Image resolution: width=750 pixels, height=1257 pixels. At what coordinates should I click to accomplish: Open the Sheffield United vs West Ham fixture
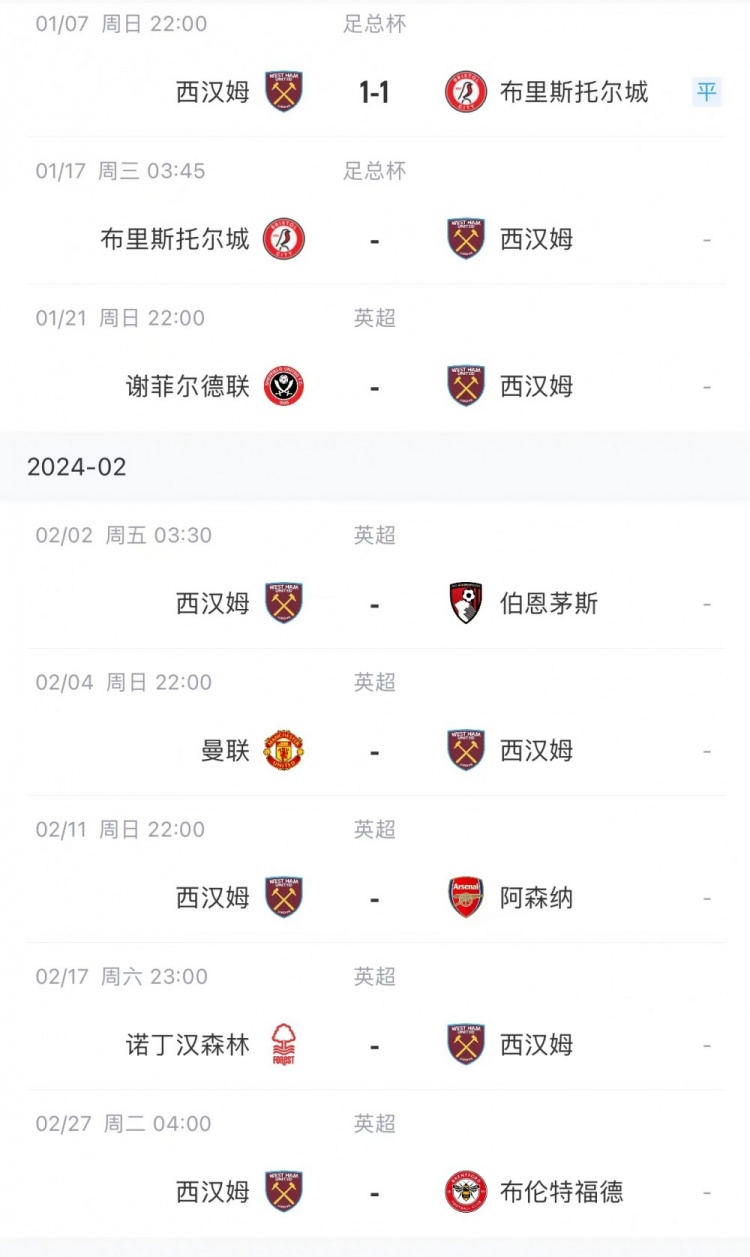(375, 358)
